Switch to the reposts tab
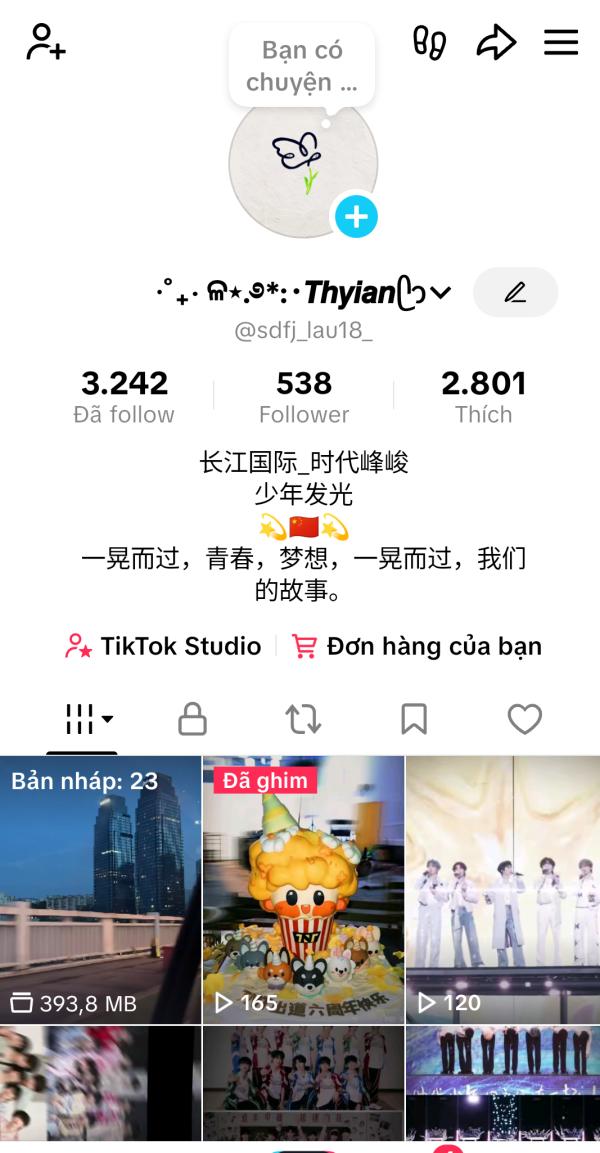Viewport: 600px width, 1153px height. (303, 719)
